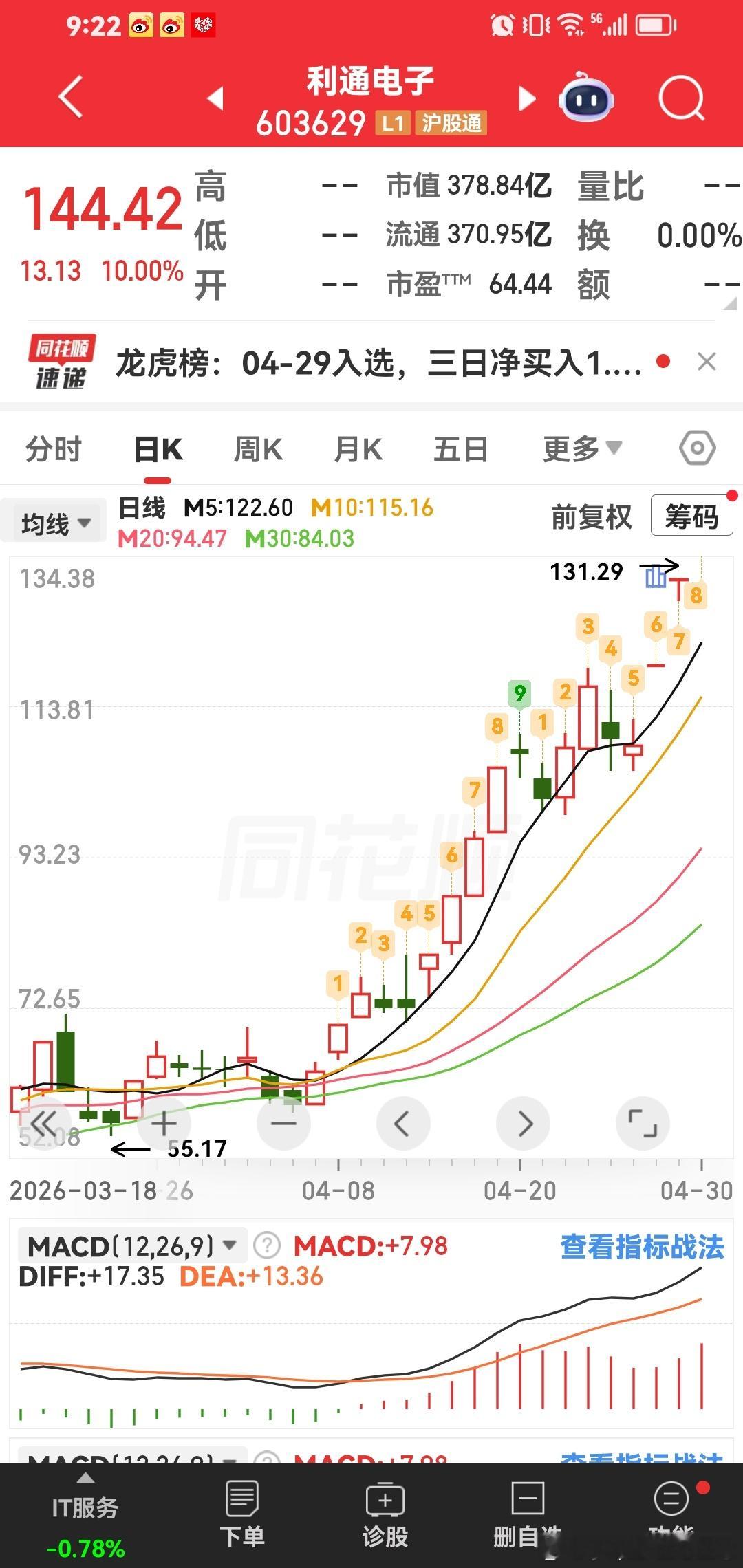The image size is (743, 1568).
Task: Dismiss the 龙虎榜 notification with ×
Action: 706,361
